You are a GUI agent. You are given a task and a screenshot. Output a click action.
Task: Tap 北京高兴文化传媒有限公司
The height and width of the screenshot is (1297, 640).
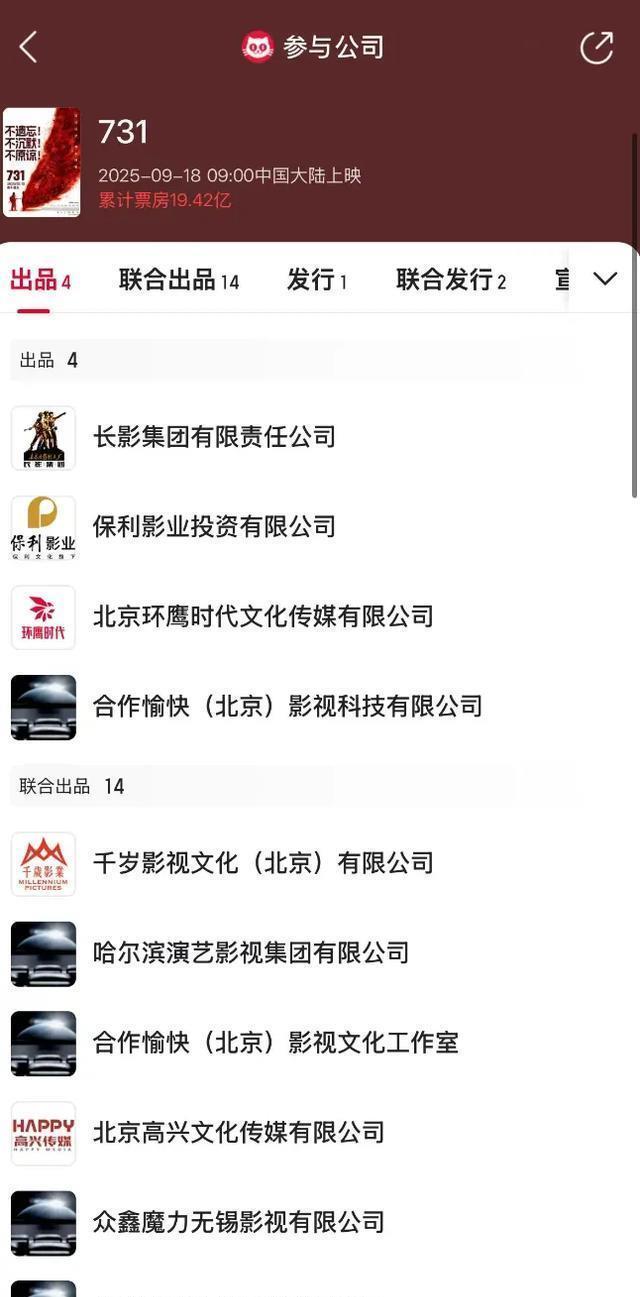[x=239, y=1133]
